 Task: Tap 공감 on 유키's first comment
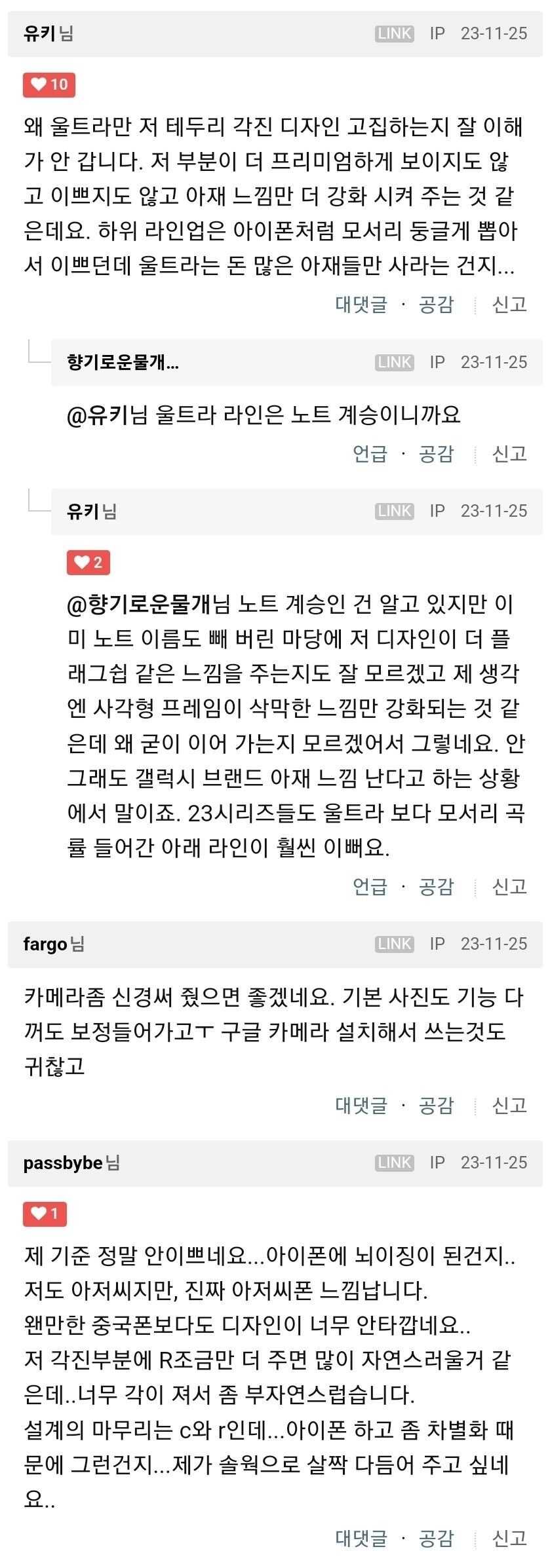point(436,305)
